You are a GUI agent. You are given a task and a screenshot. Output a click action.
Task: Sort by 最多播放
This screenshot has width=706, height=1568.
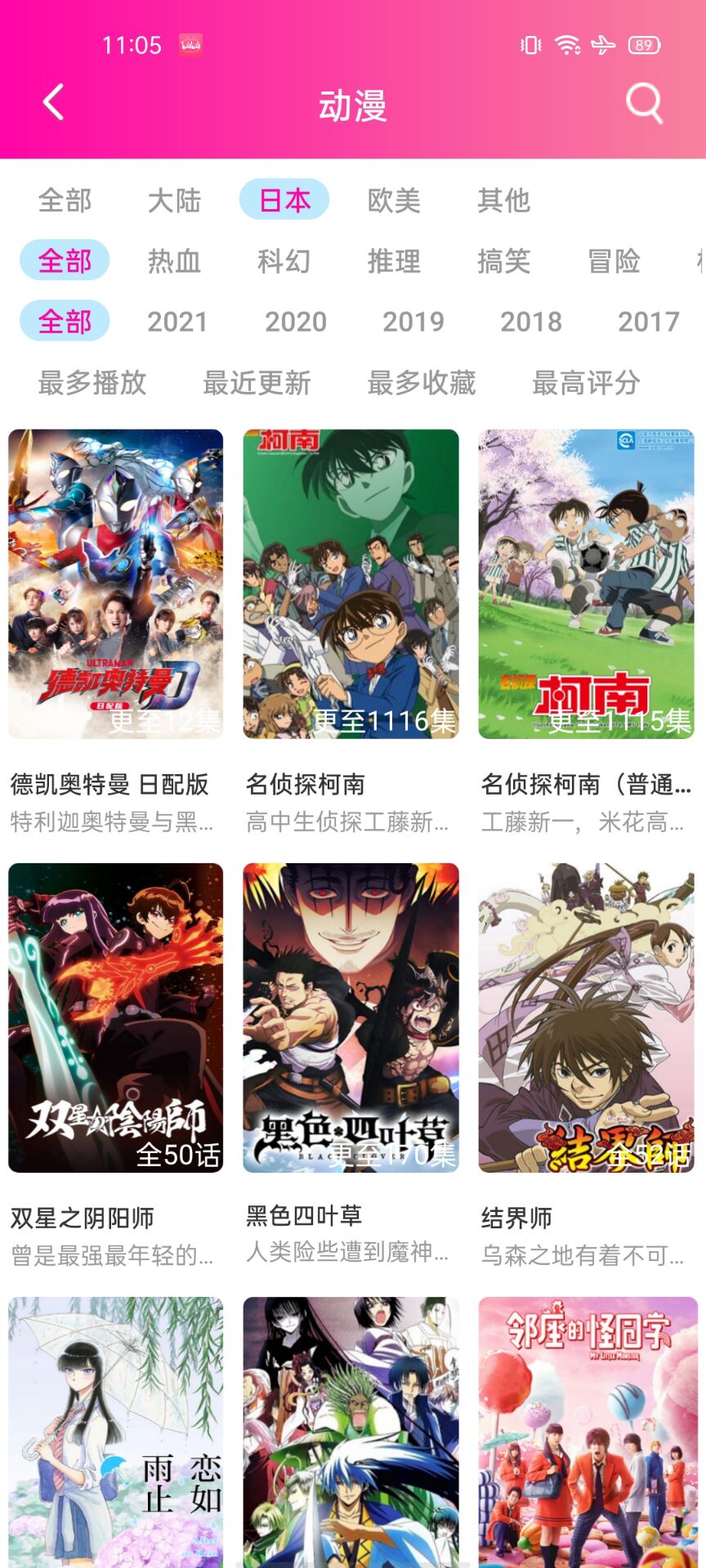[92, 382]
